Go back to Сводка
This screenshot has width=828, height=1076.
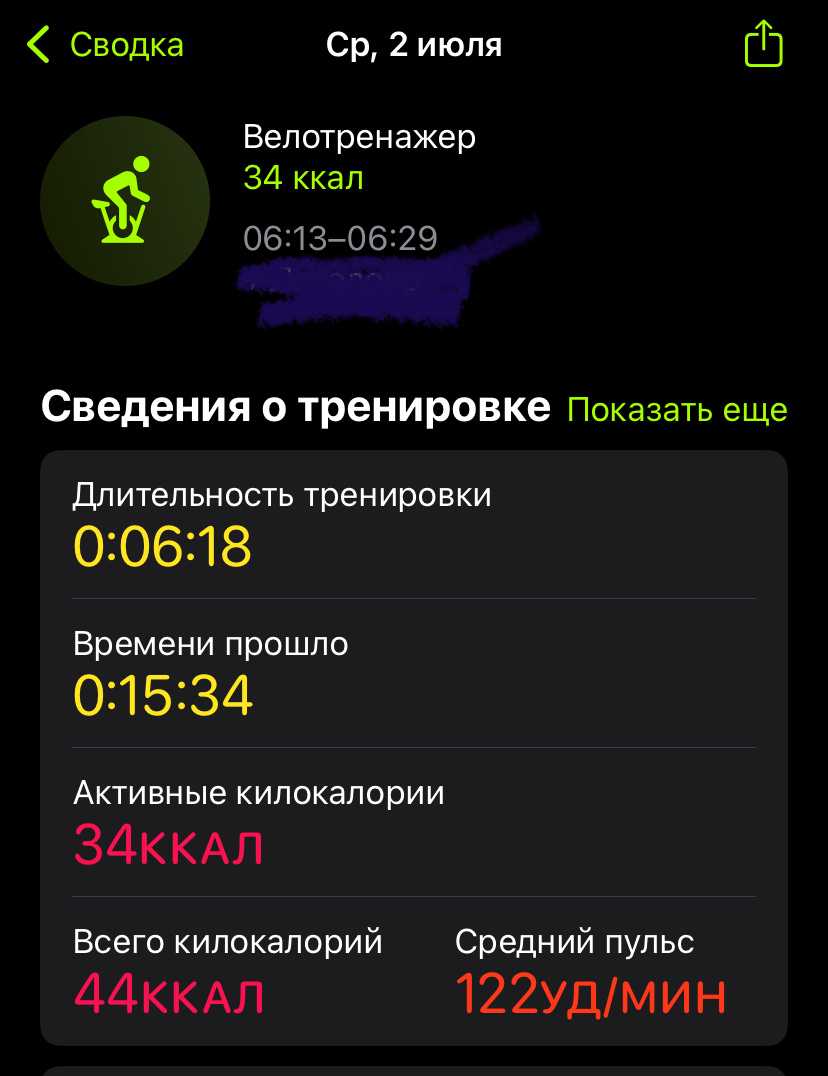105,45
